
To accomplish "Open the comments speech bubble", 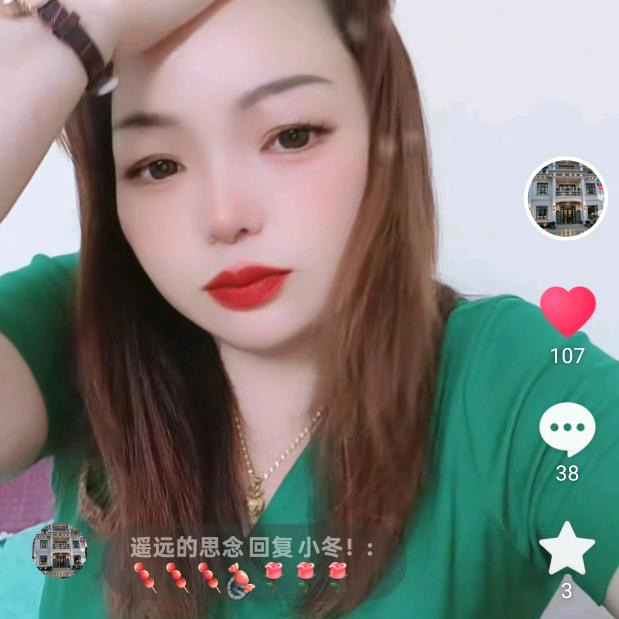I will click(567, 430).
